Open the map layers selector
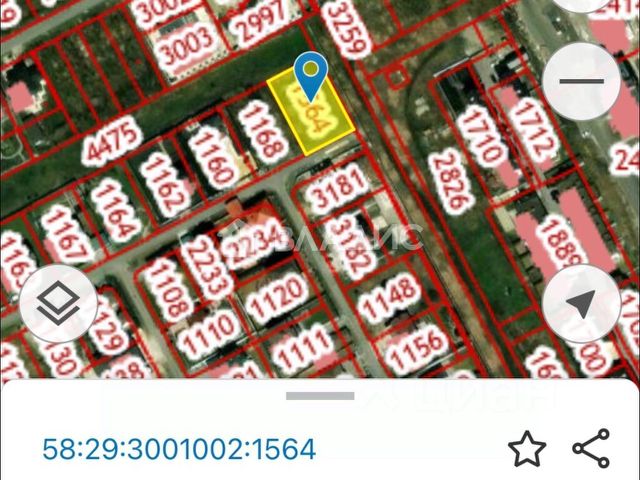Screen dimensions: 640x480 58,302
